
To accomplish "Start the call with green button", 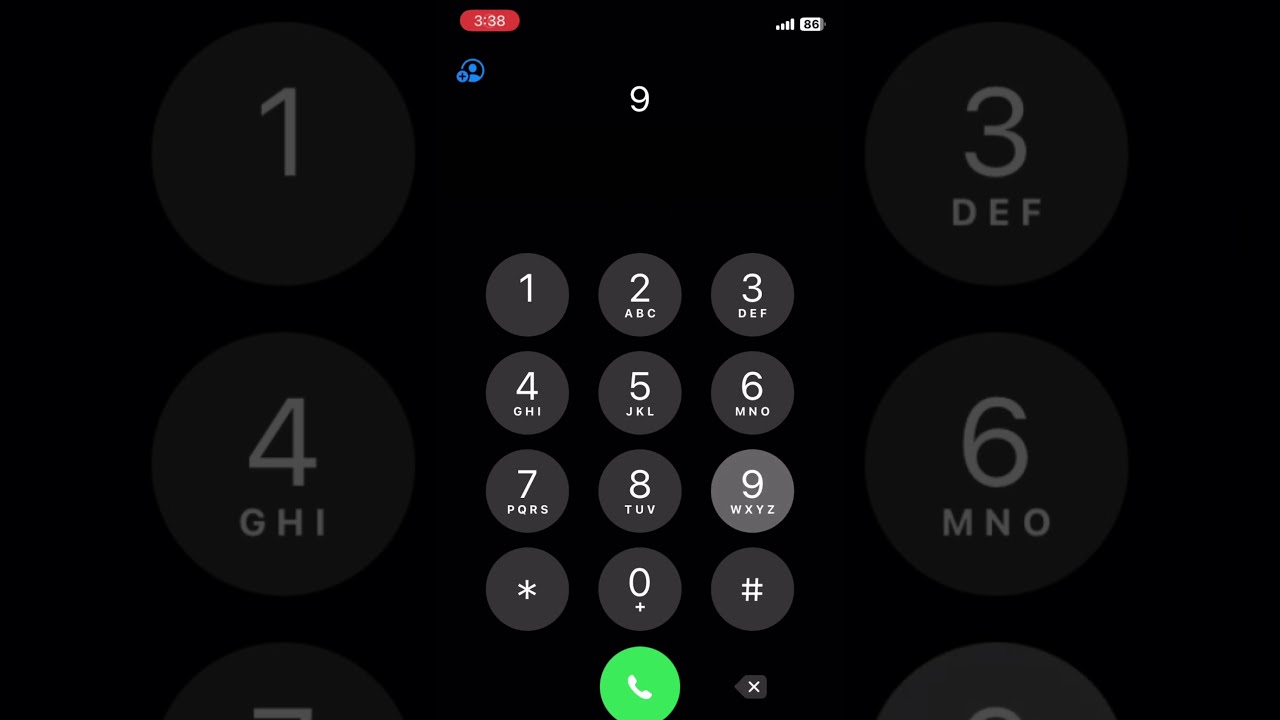I will click(640, 686).
